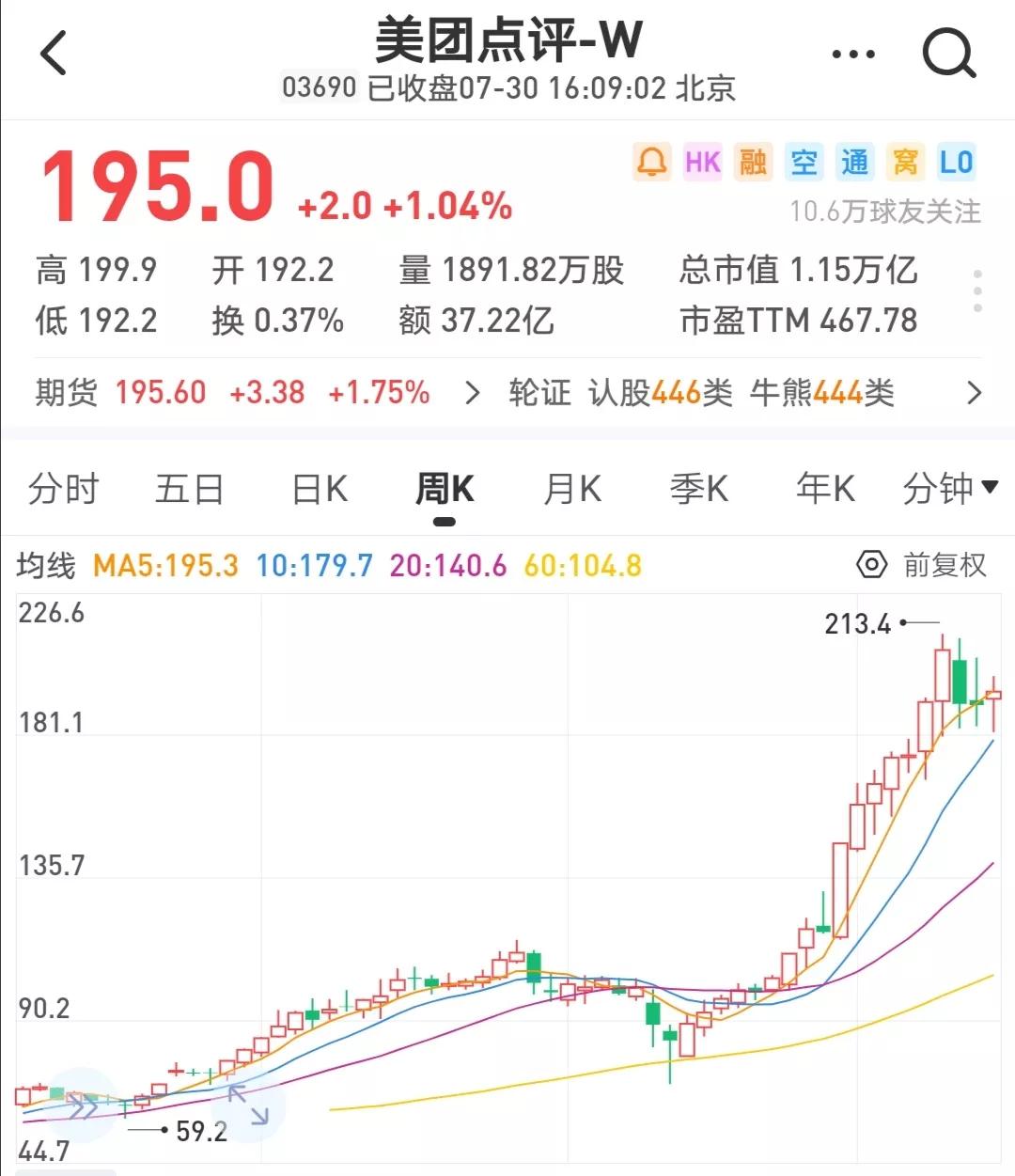Viewport: 1015px width, 1176px height.
Task: Switch to the 月K monthly chart tab
Action: pyautogui.click(x=570, y=488)
